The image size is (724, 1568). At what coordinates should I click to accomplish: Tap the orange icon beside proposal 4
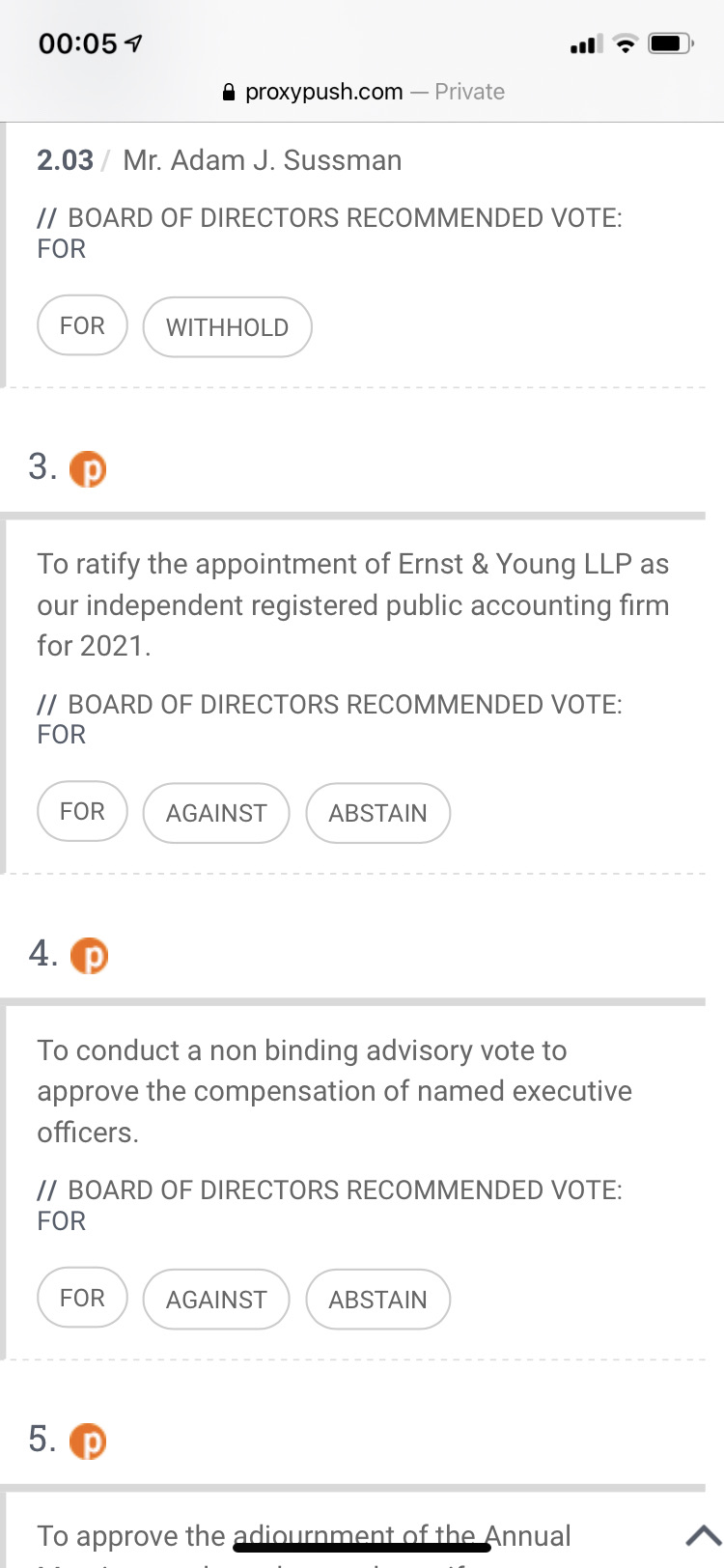[90, 956]
